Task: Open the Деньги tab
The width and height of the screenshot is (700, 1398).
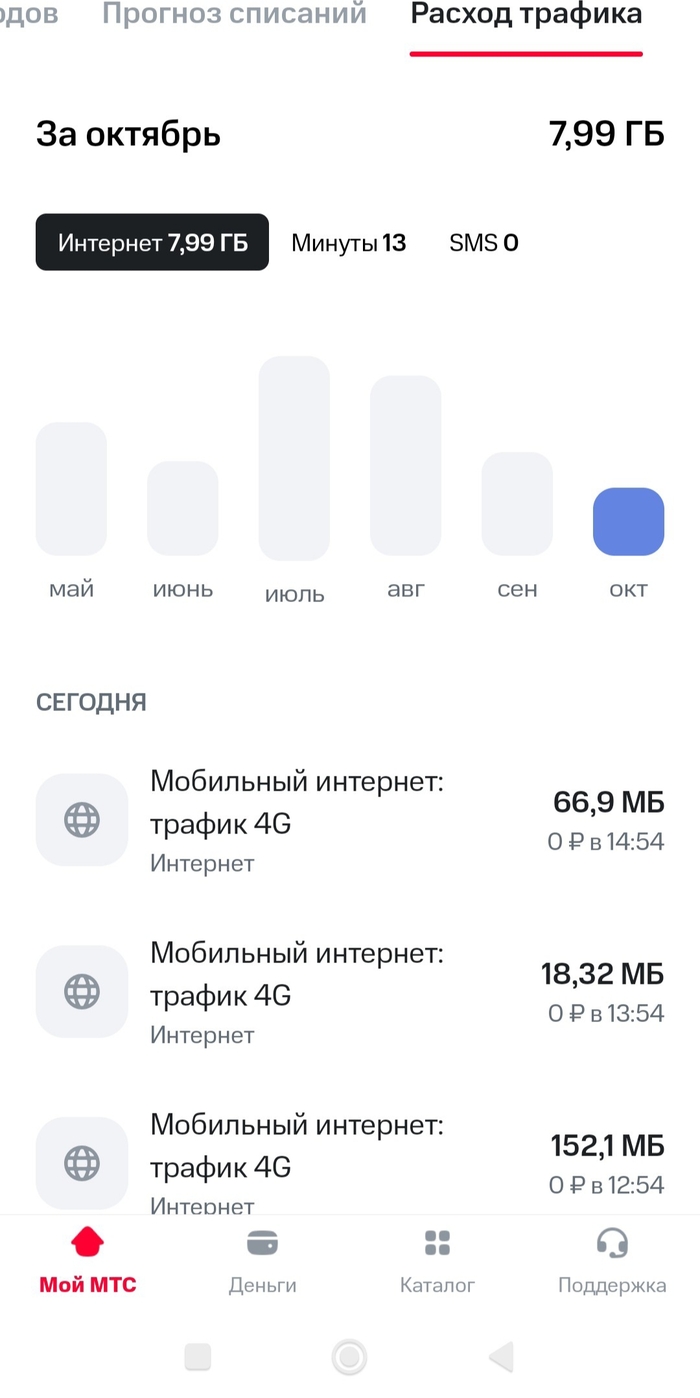Action: tap(262, 1260)
